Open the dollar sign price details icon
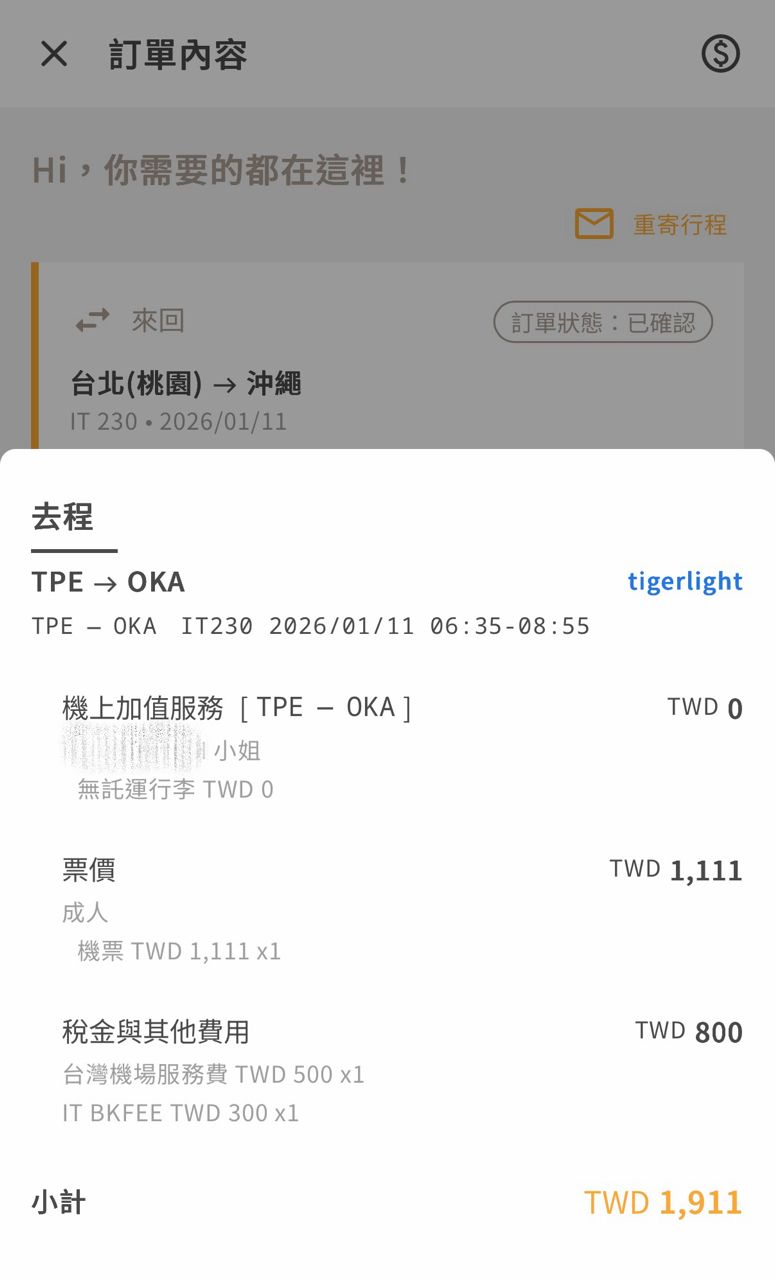 click(x=720, y=54)
